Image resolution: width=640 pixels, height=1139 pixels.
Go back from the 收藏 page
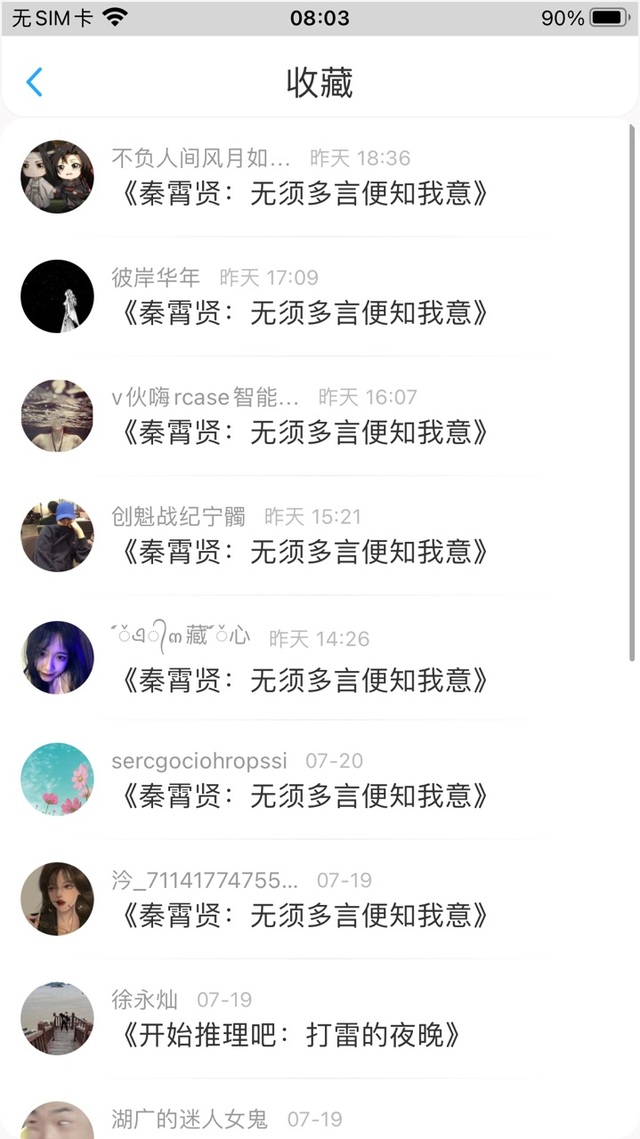(x=34, y=82)
